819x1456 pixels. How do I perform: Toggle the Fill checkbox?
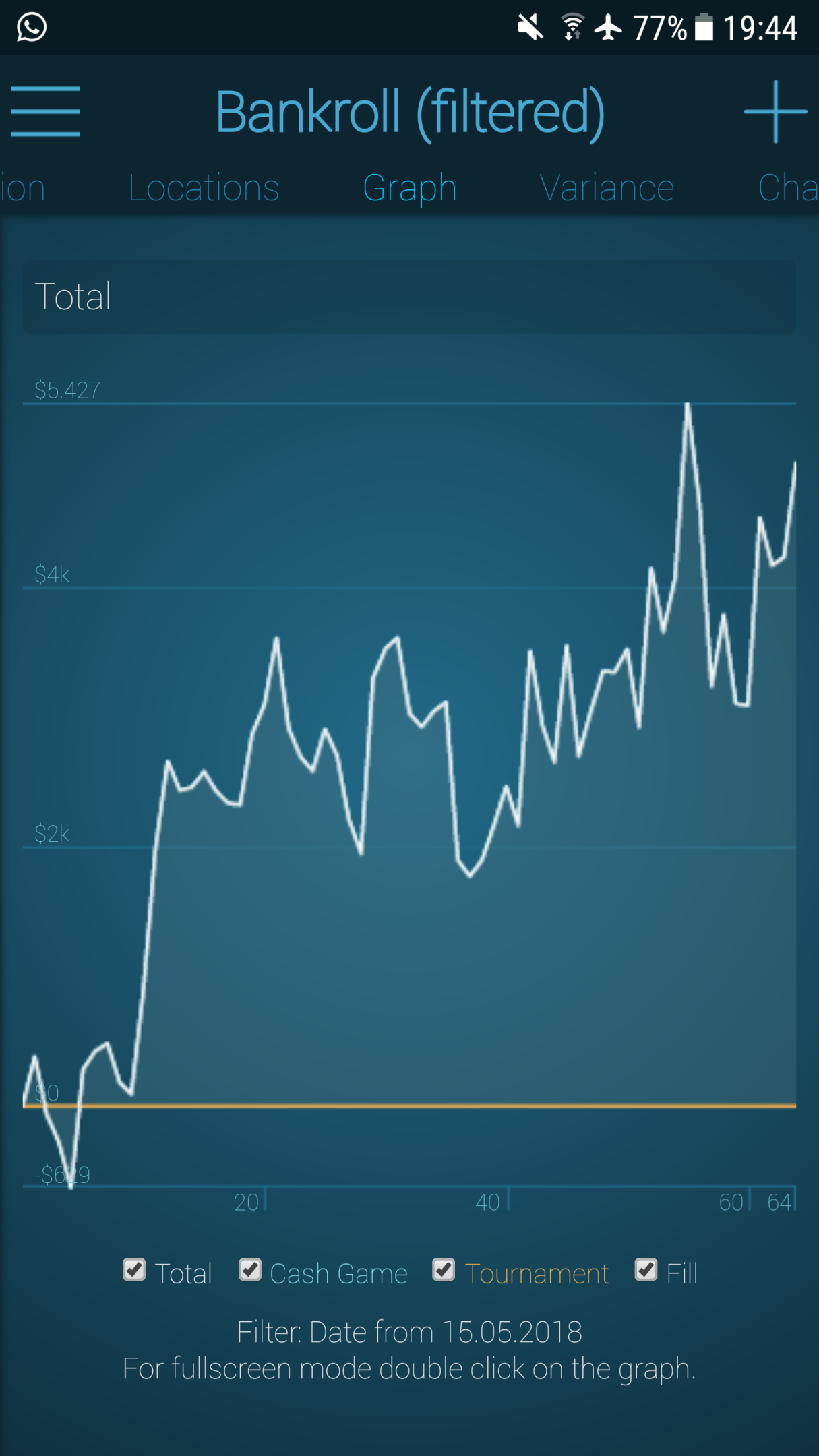tap(646, 1270)
